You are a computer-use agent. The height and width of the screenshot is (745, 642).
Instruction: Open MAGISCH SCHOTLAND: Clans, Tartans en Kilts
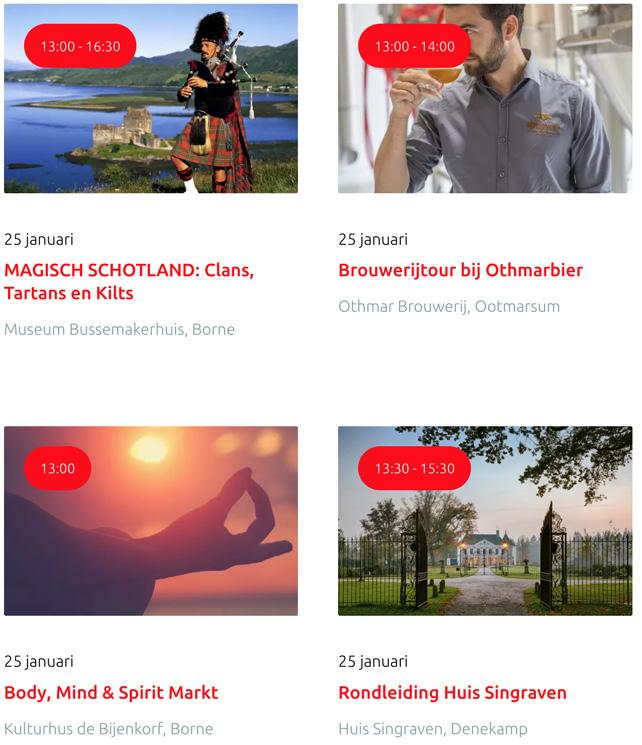point(129,282)
